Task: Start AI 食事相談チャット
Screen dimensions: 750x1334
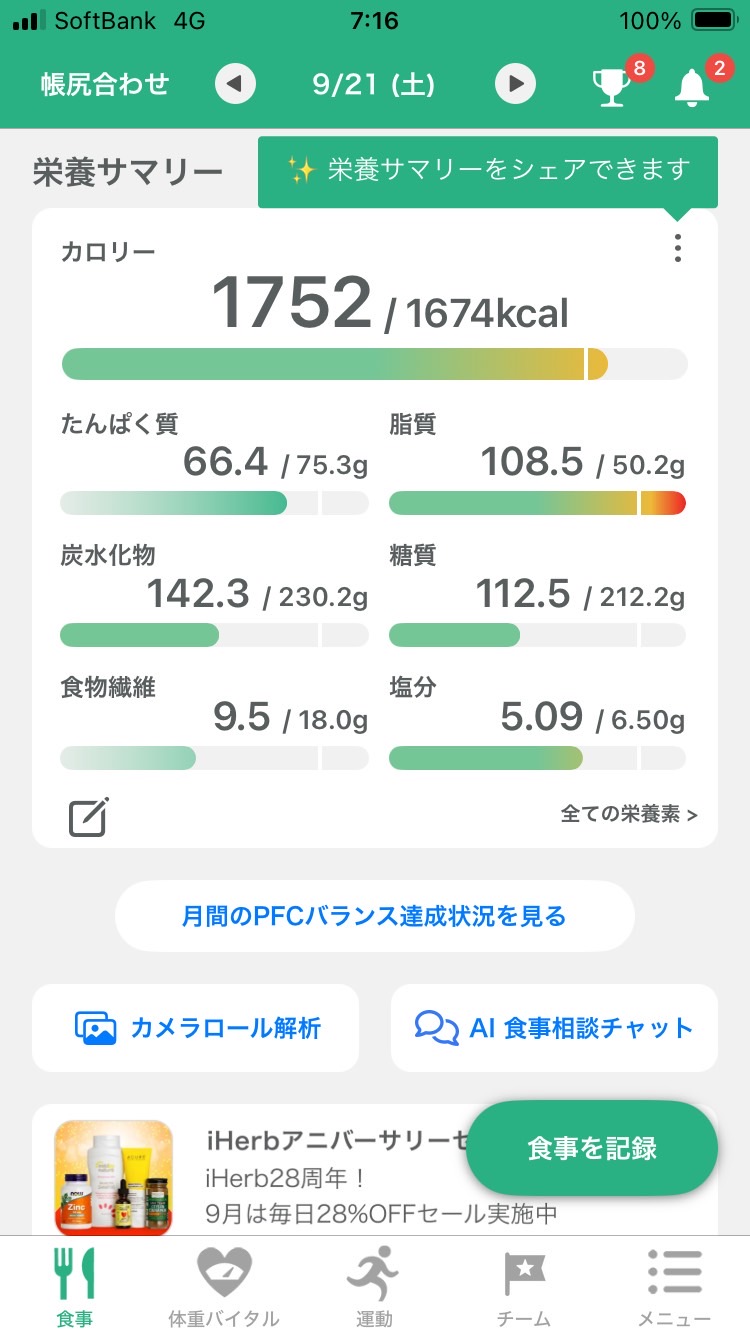Action: pyautogui.click(x=554, y=1028)
